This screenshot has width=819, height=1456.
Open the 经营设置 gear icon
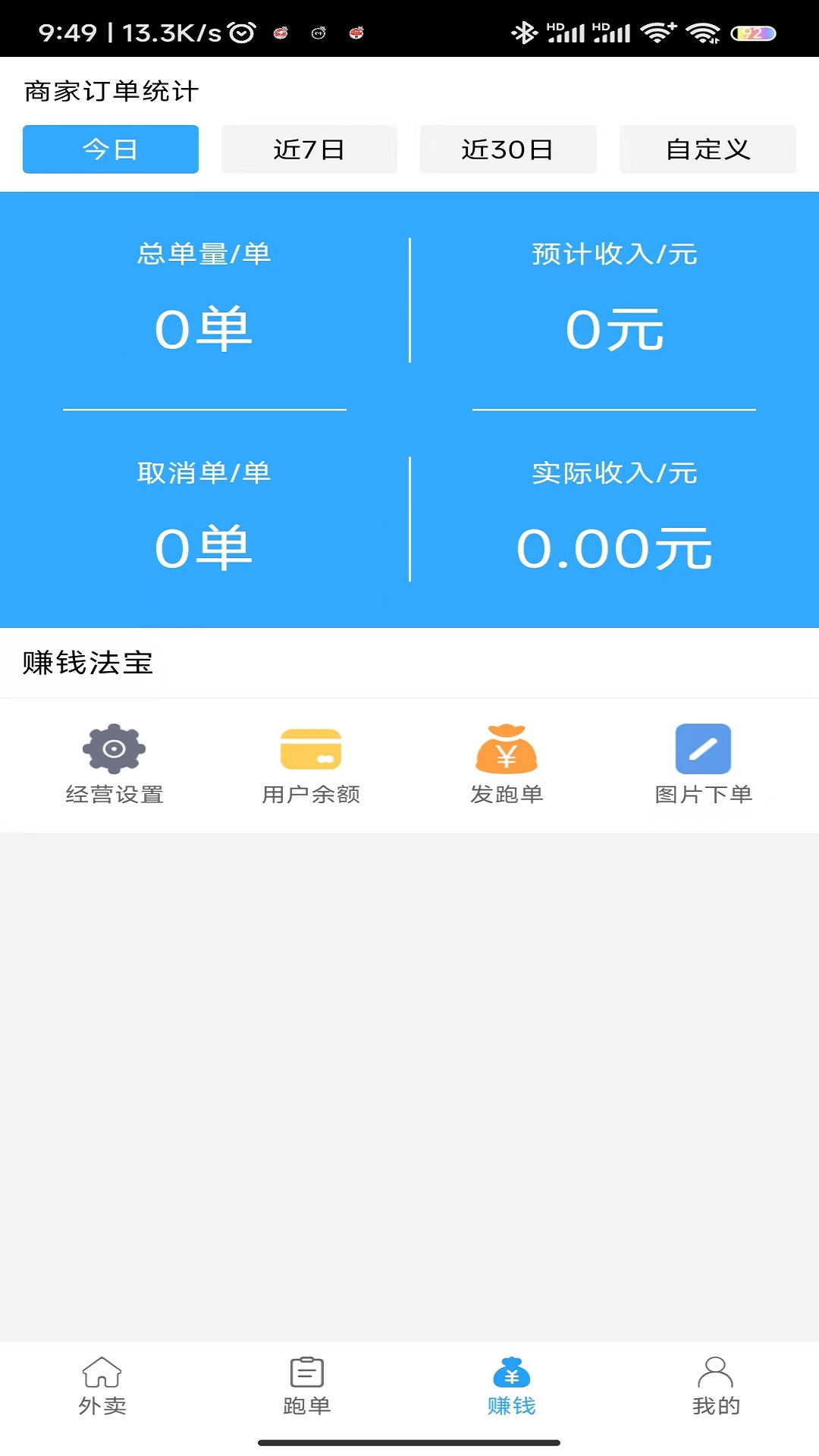(x=114, y=749)
